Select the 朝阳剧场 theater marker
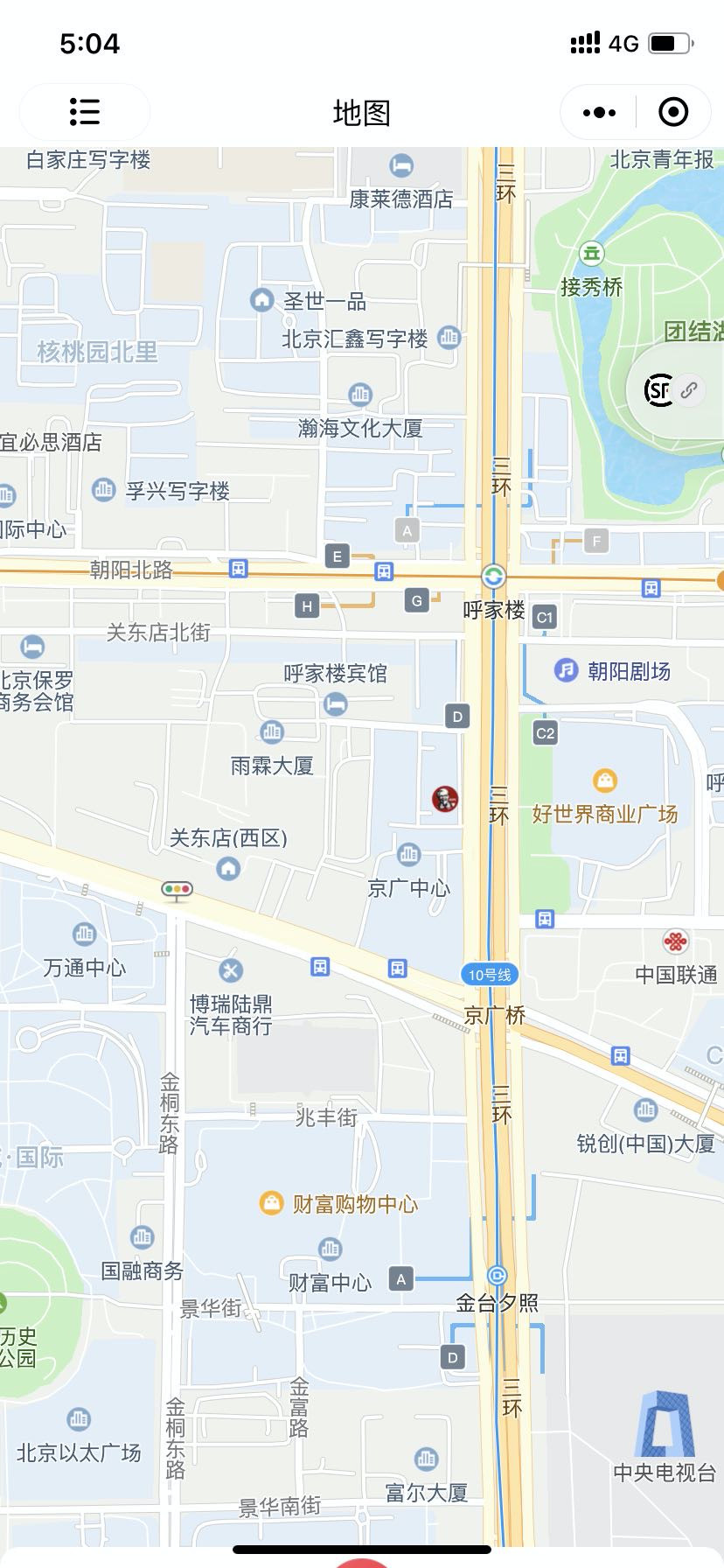The height and width of the screenshot is (1568, 724). click(567, 671)
